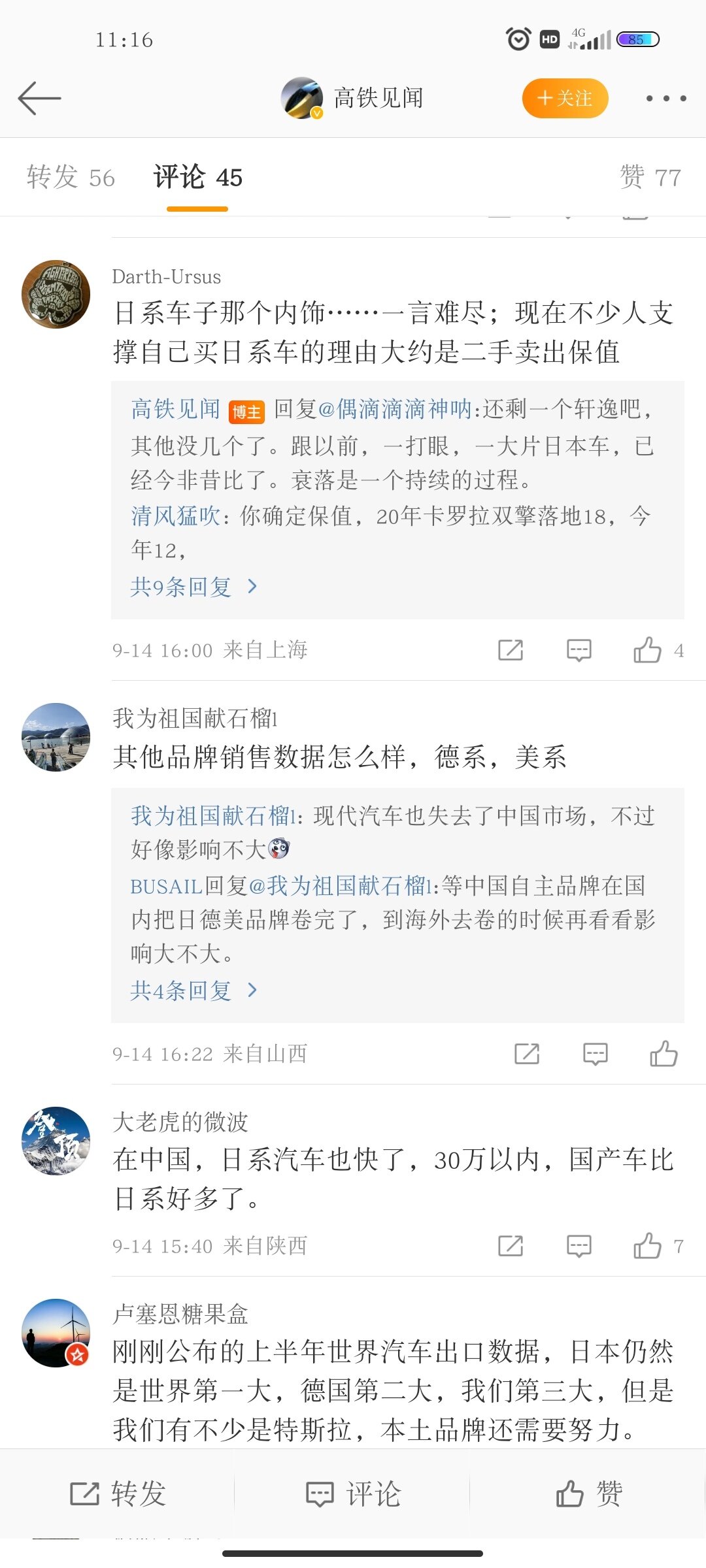Like 大老虎的微波's comment

click(x=648, y=1246)
